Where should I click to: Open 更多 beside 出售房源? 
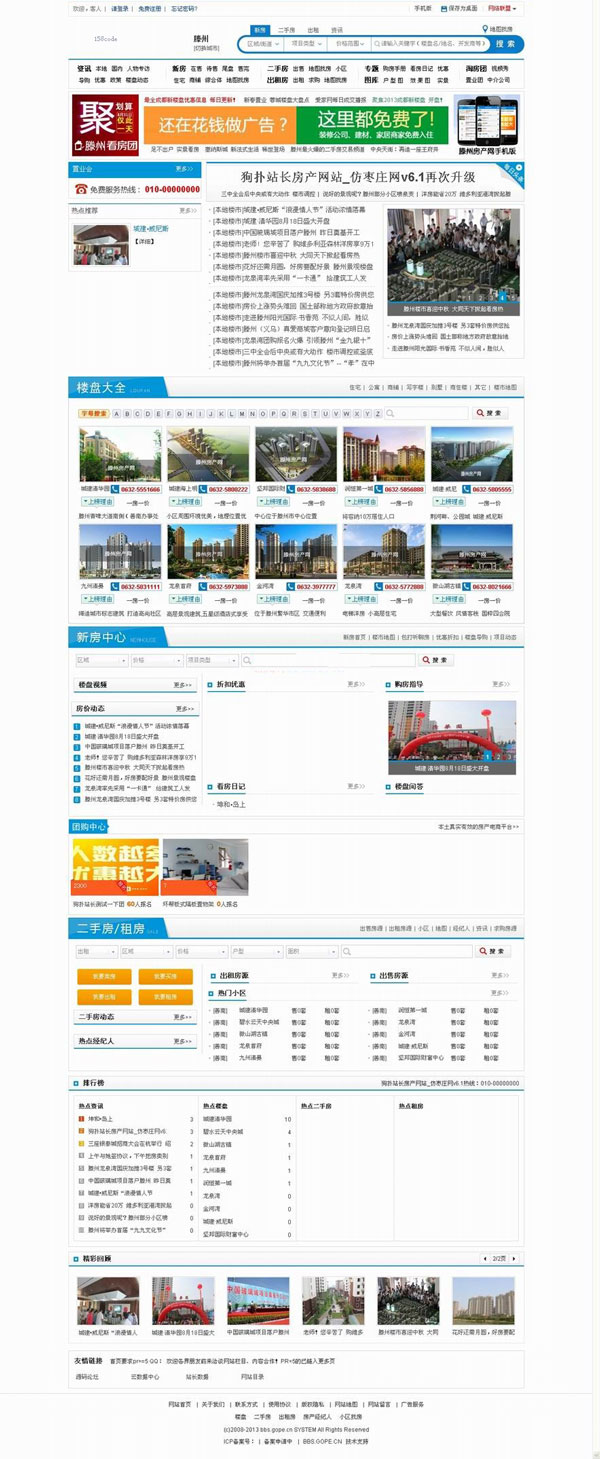pos(499,975)
